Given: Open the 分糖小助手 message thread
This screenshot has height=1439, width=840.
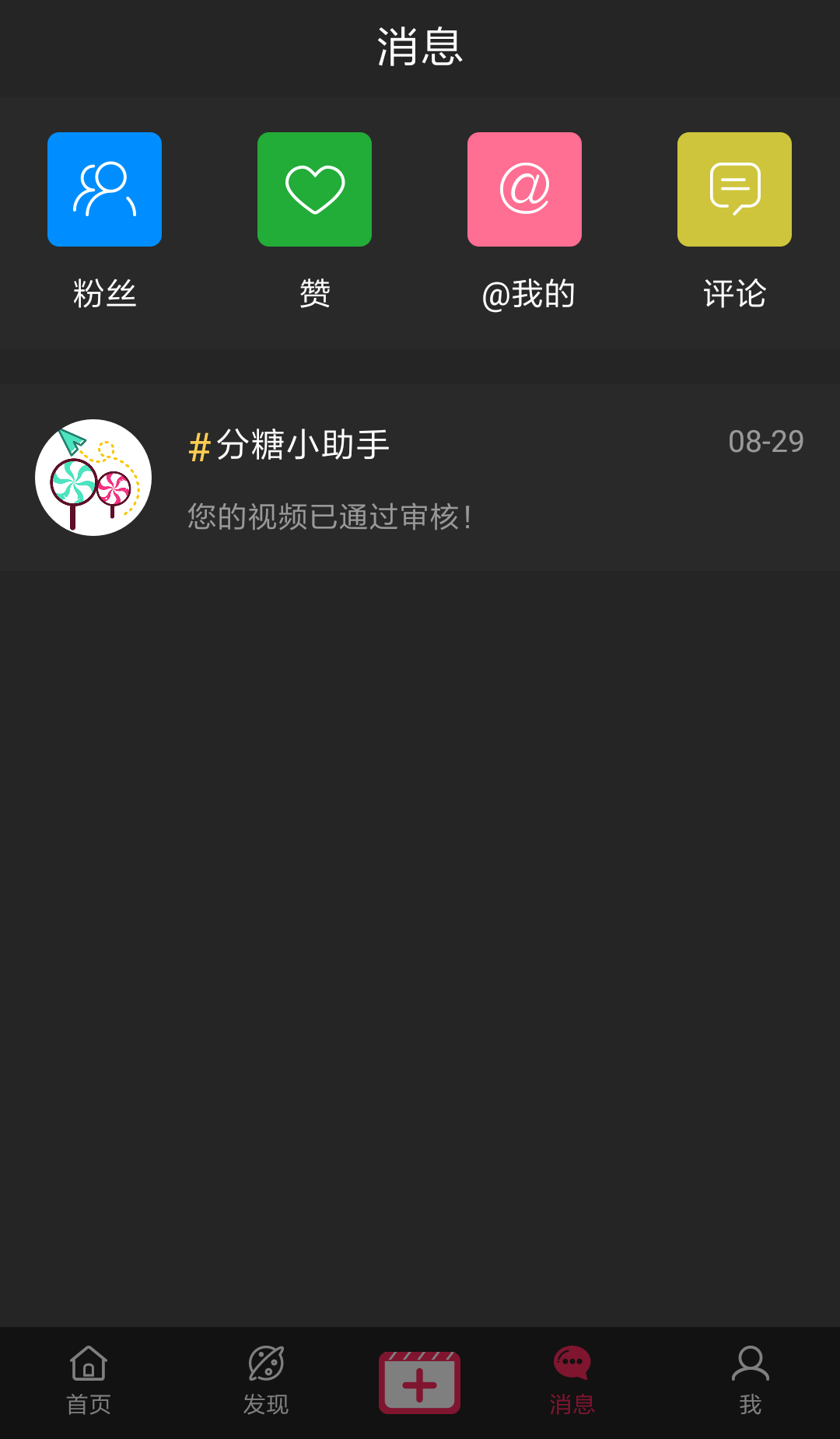Looking at the screenshot, I should pyautogui.click(x=420, y=478).
